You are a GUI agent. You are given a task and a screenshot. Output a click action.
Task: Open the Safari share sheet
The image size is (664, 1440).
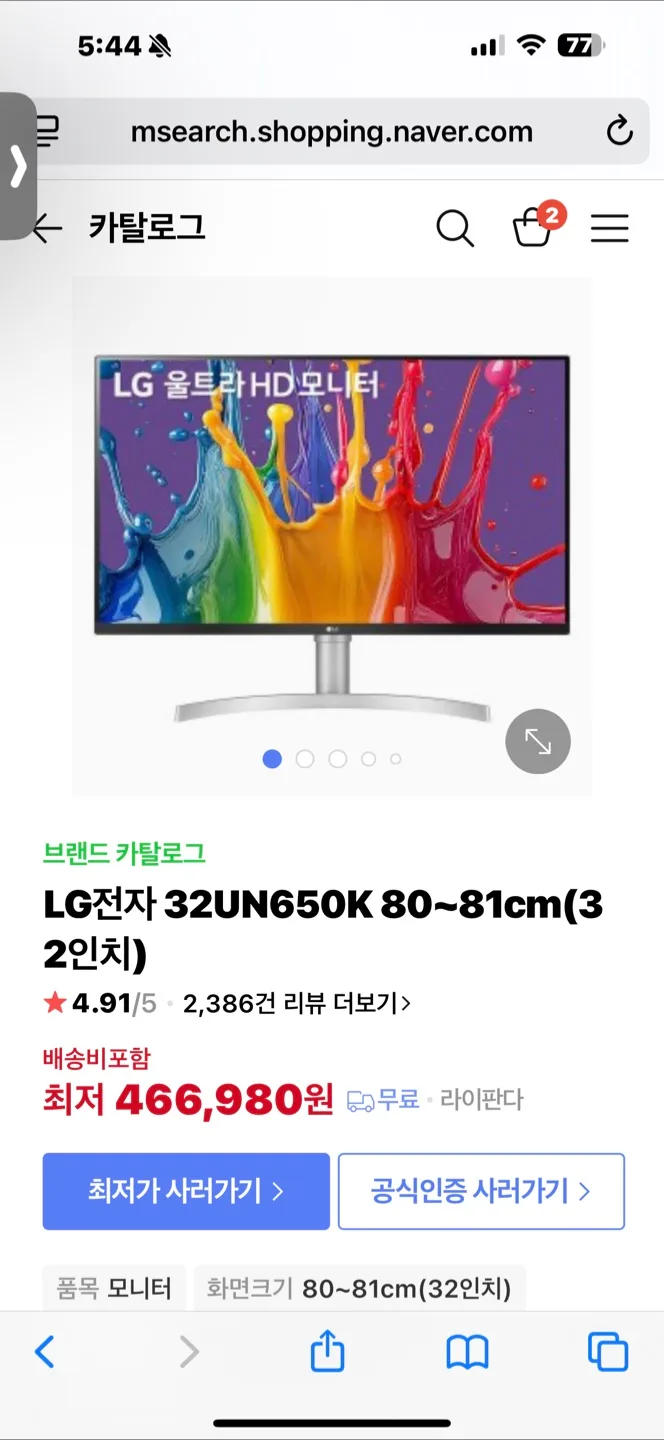point(327,1353)
